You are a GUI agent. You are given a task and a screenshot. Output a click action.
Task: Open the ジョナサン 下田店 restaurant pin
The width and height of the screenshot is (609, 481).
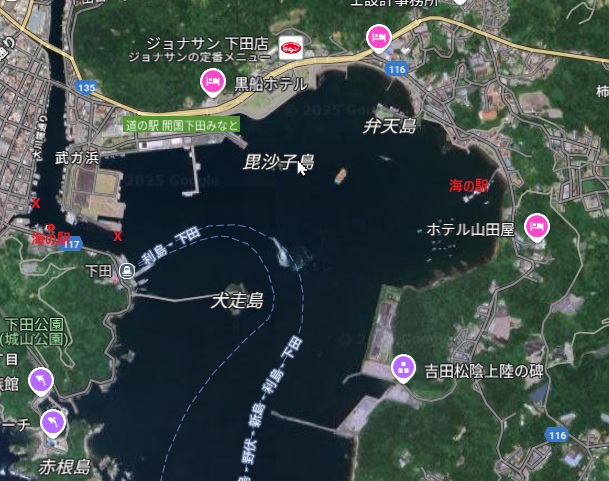coord(290,46)
